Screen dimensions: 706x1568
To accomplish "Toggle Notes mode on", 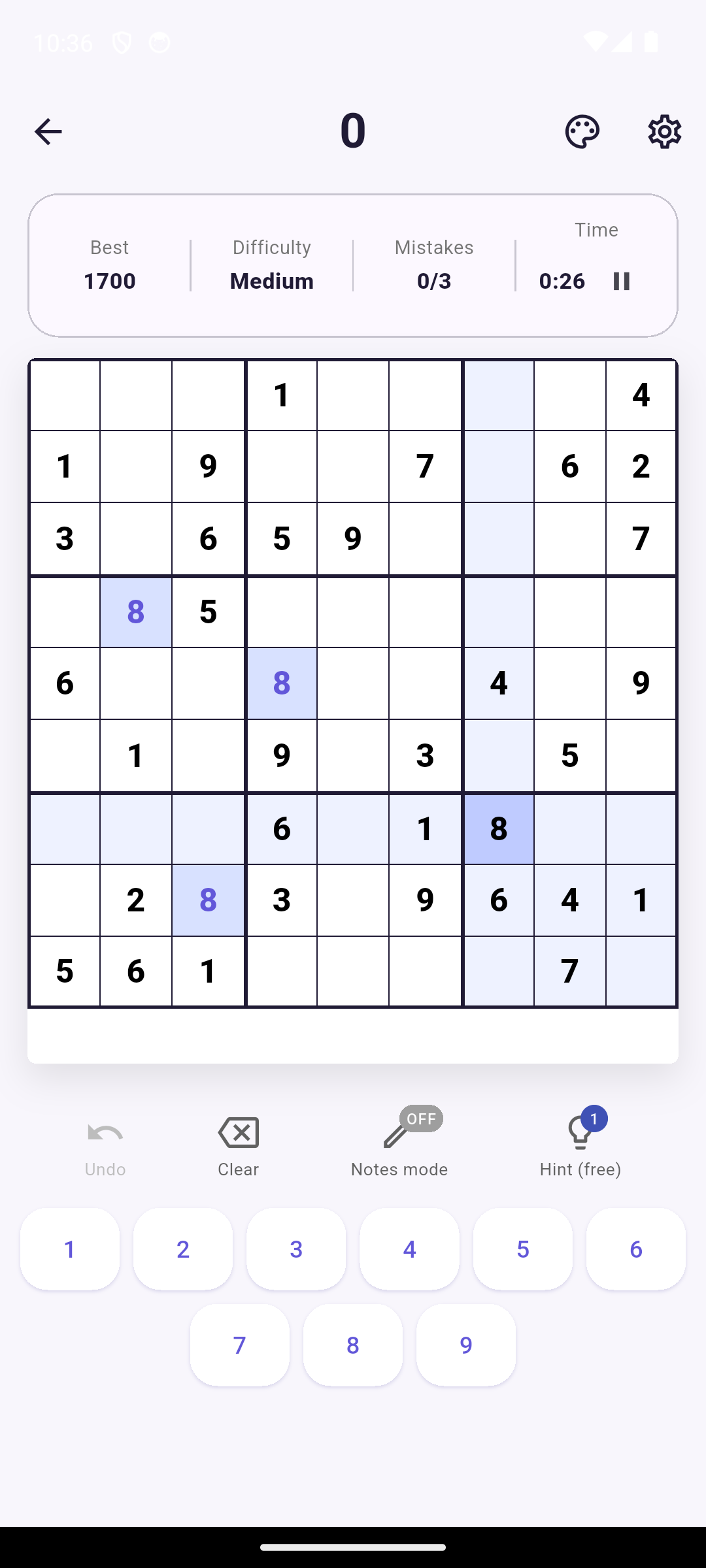I will pos(399,1143).
